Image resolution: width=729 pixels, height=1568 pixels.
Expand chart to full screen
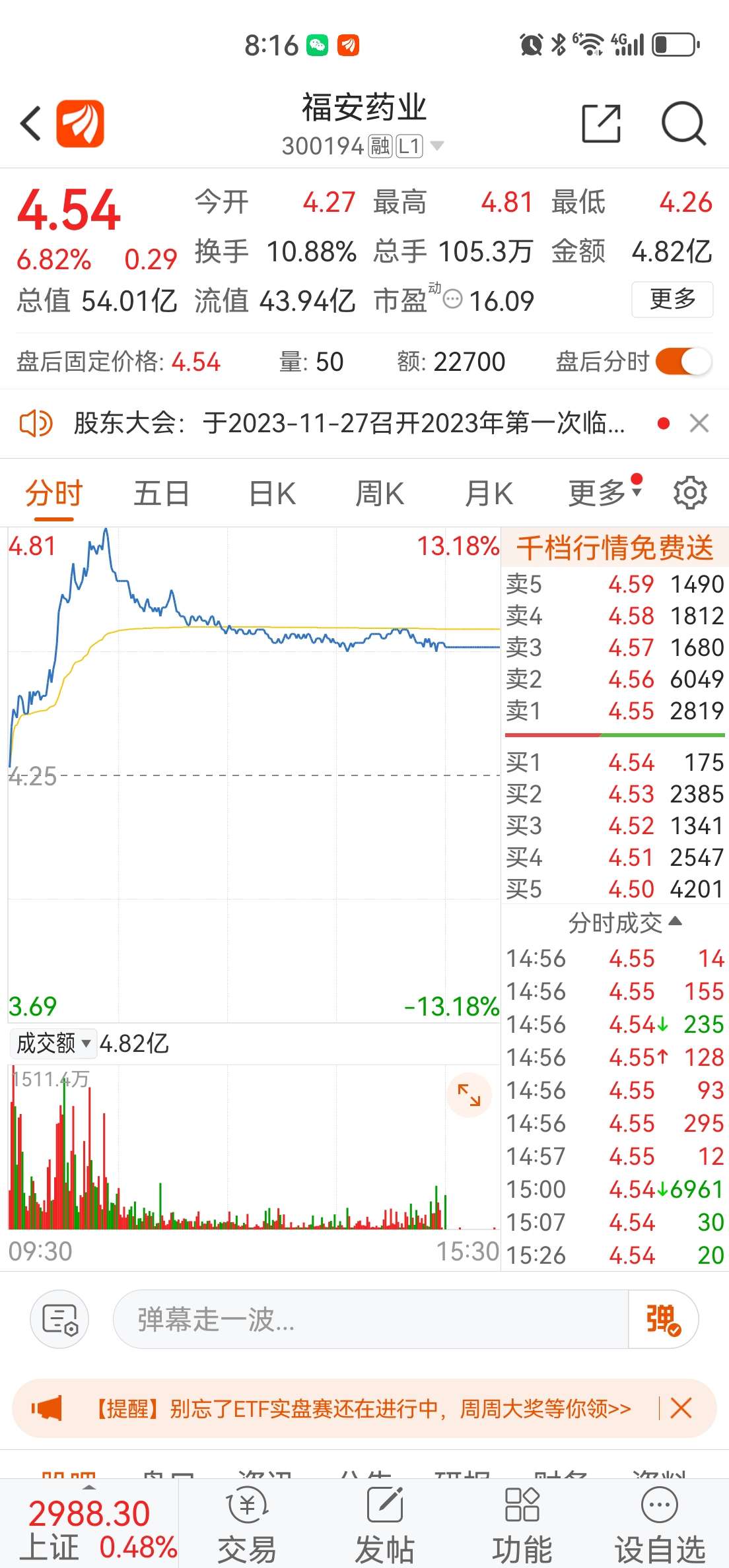(x=469, y=1095)
